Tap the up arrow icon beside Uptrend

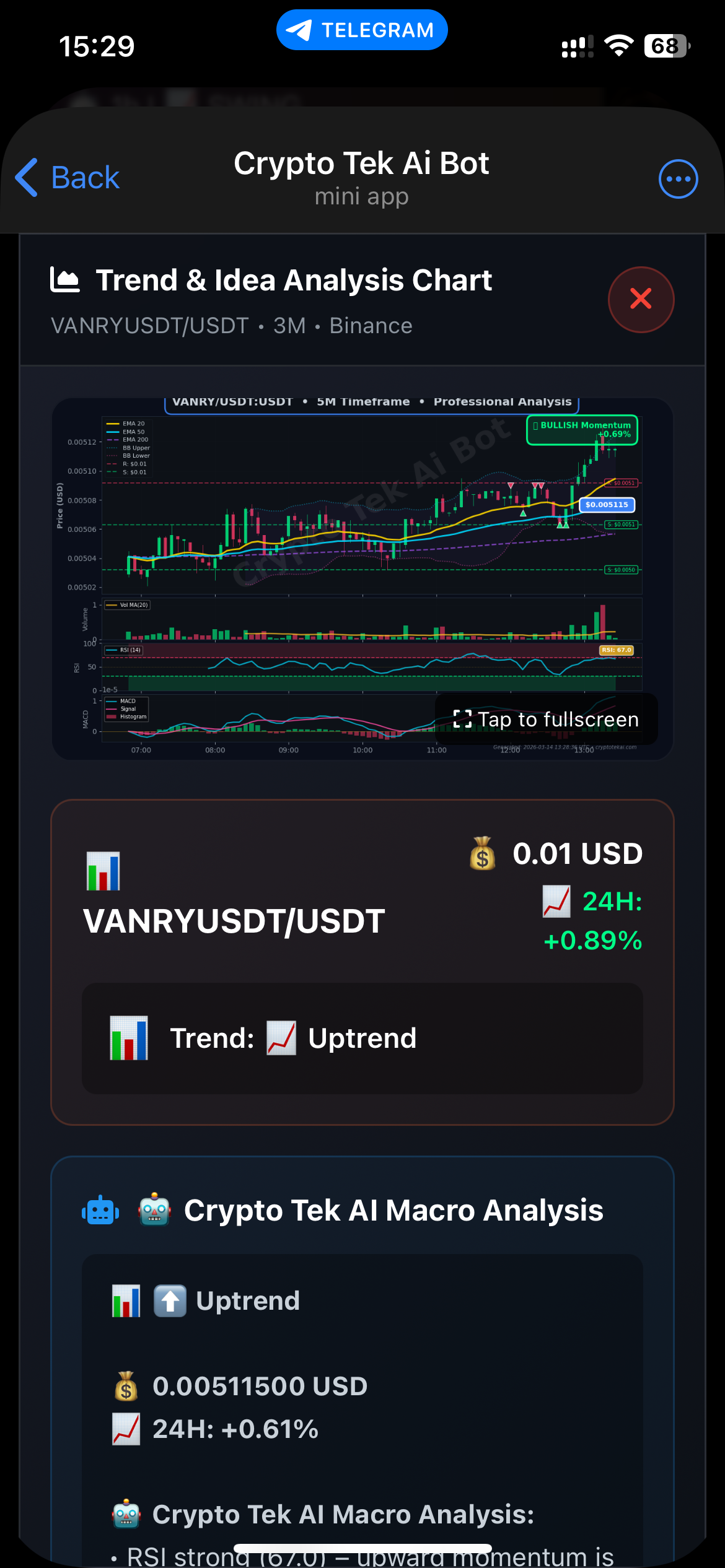[169, 1300]
